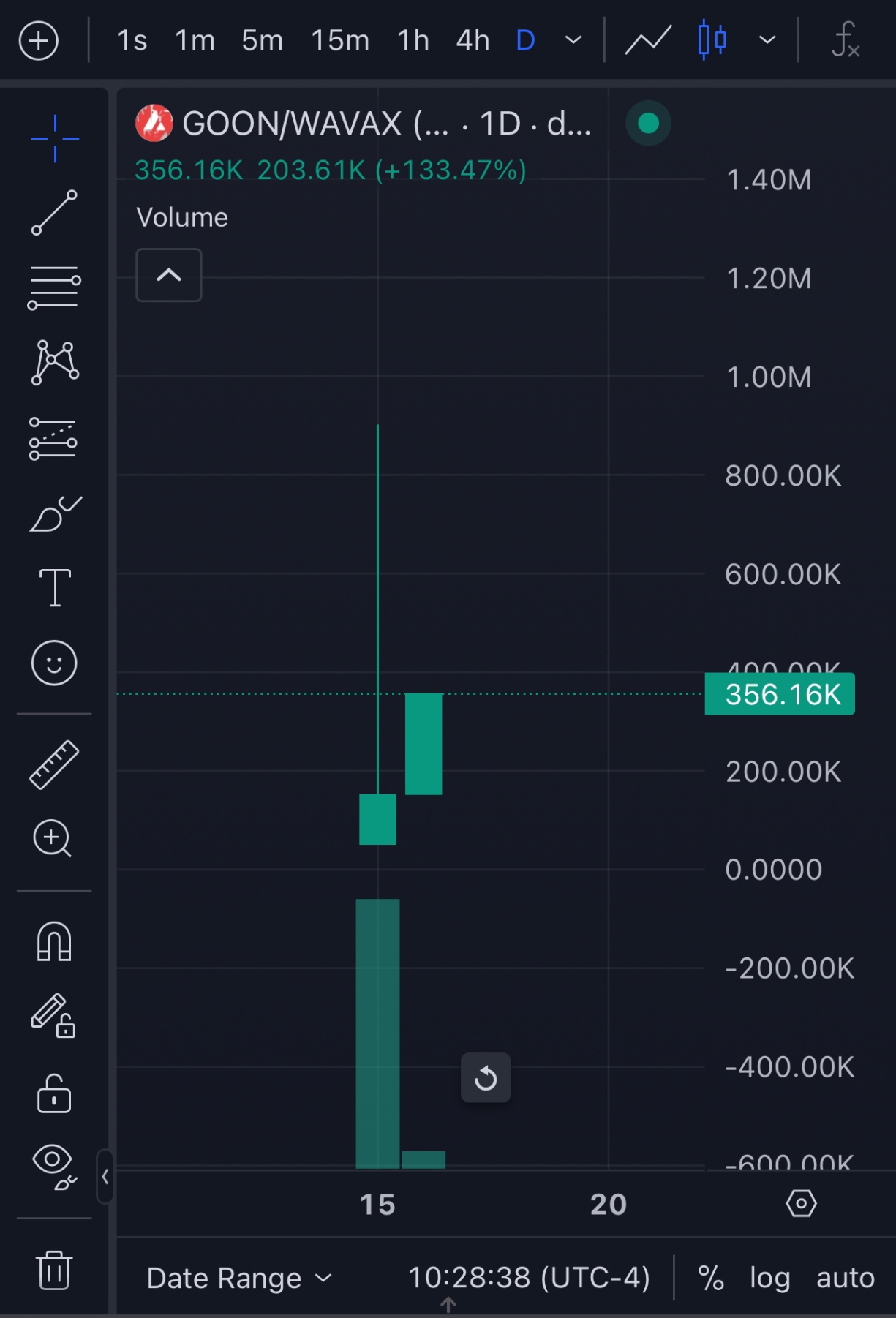This screenshot has height=1318, width=896.
Task: Delete drawings with the trash icon
Action: tap(54, 1270)
